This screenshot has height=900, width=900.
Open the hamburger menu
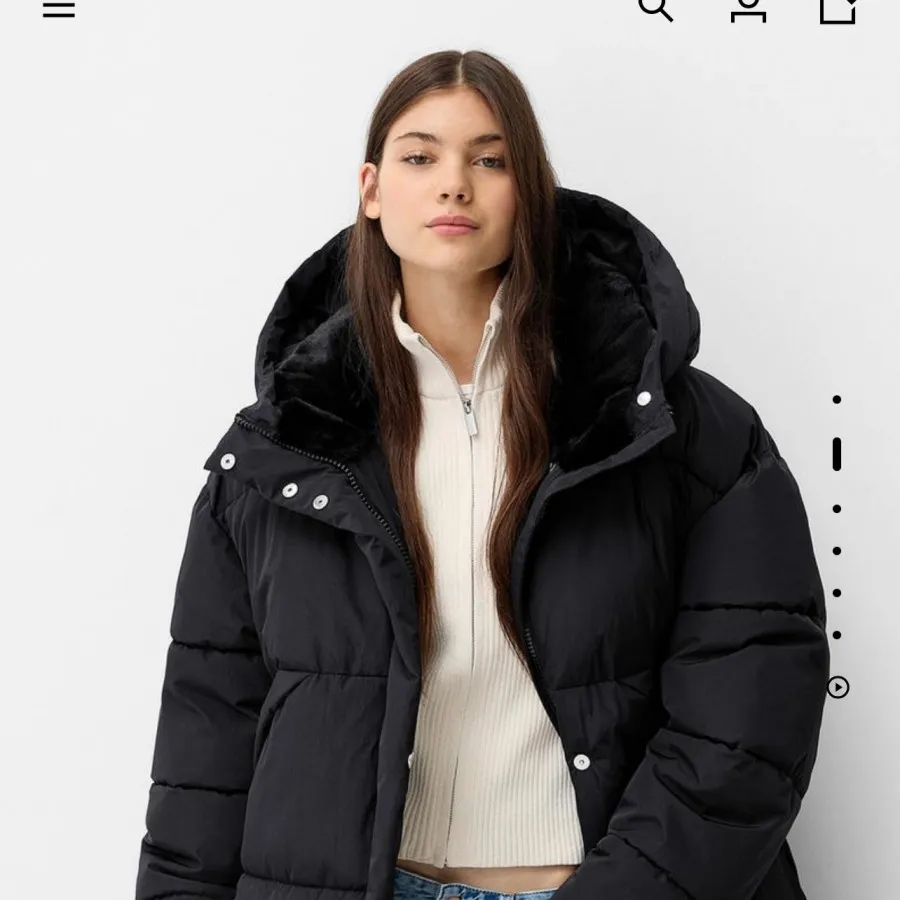58,8
